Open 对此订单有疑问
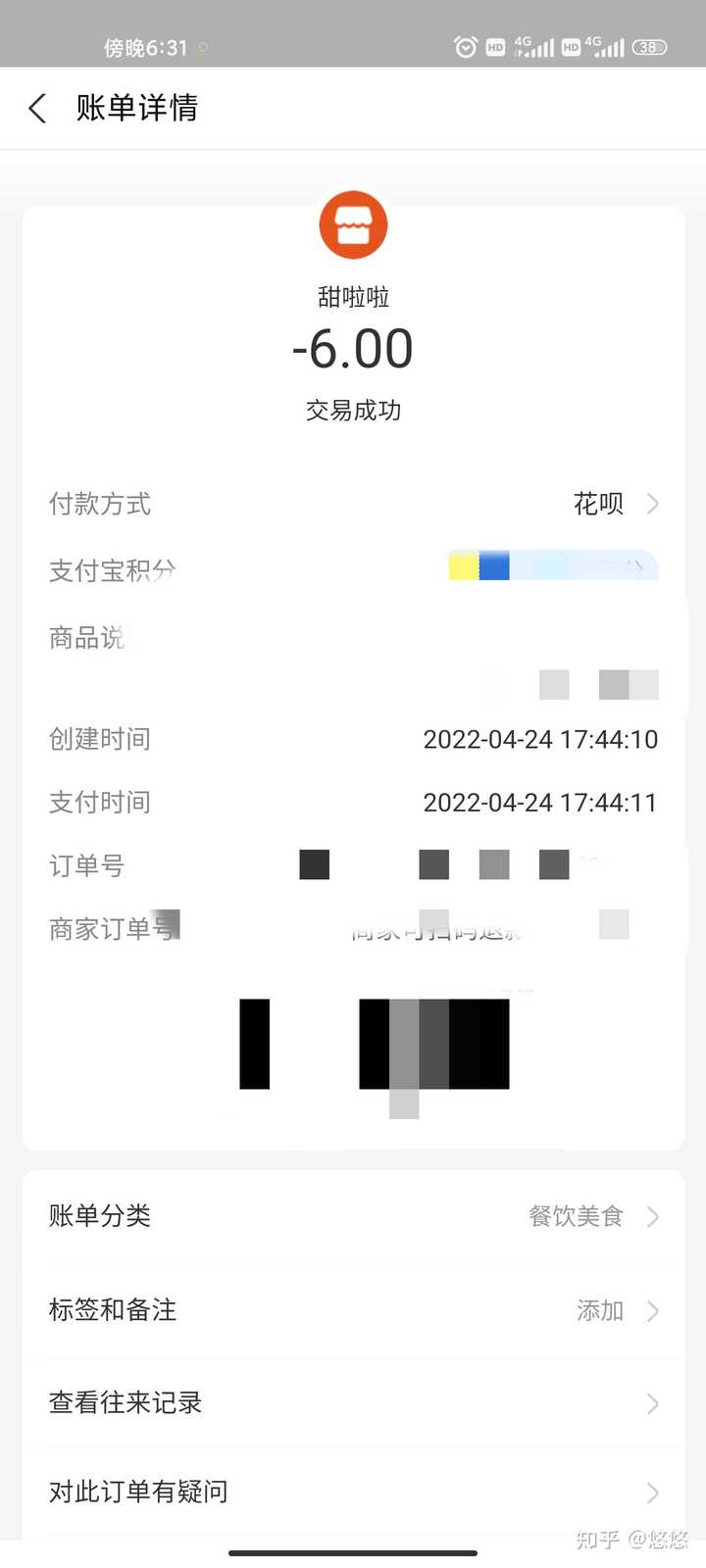 pyautogui.click(x=353, y=1492)
